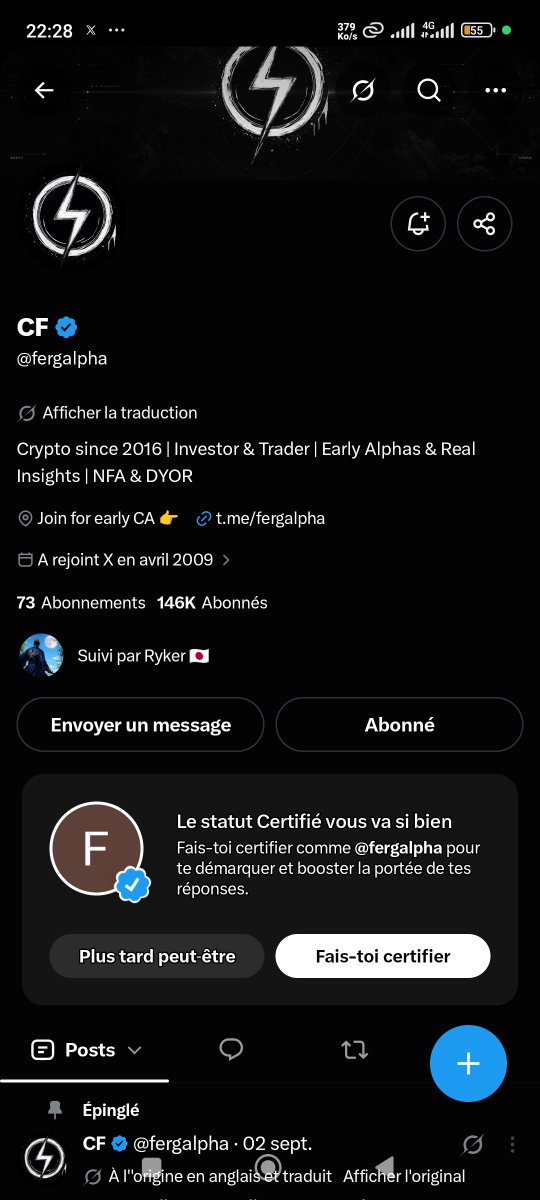This screenshot has height=1200, width=540.
Task: Go back with the top-left arrow
Action: coord(44,90)
